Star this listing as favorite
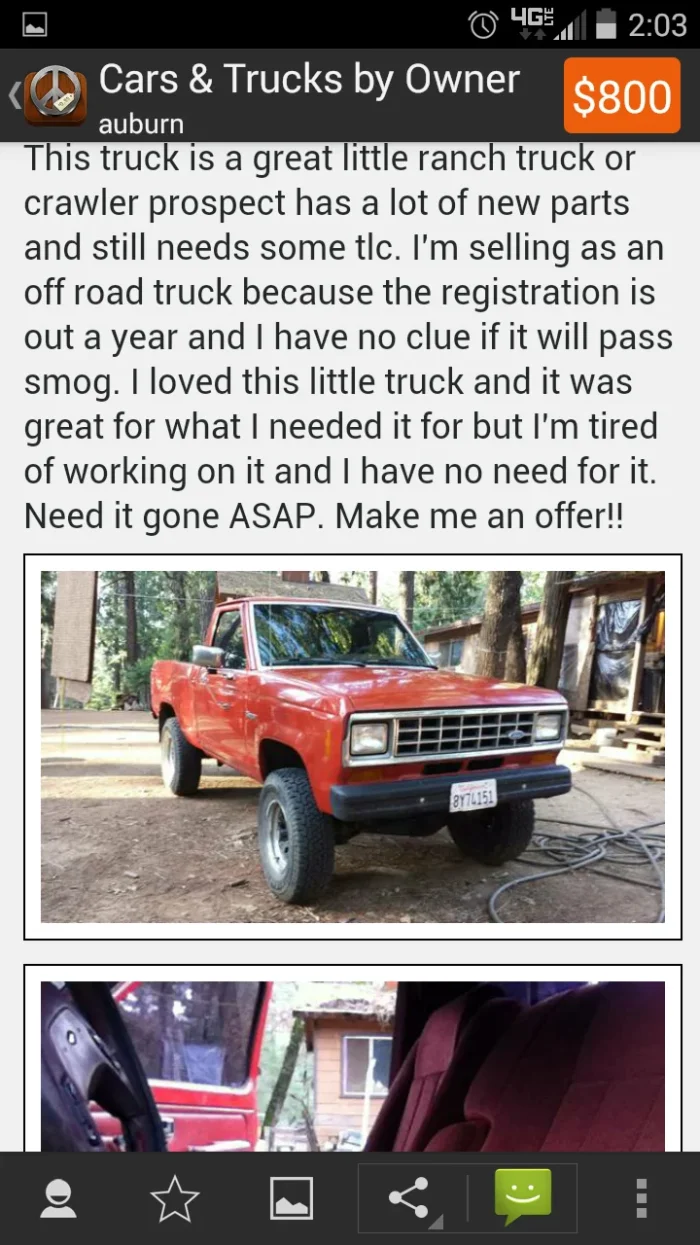 click(x=174, y=1198)
